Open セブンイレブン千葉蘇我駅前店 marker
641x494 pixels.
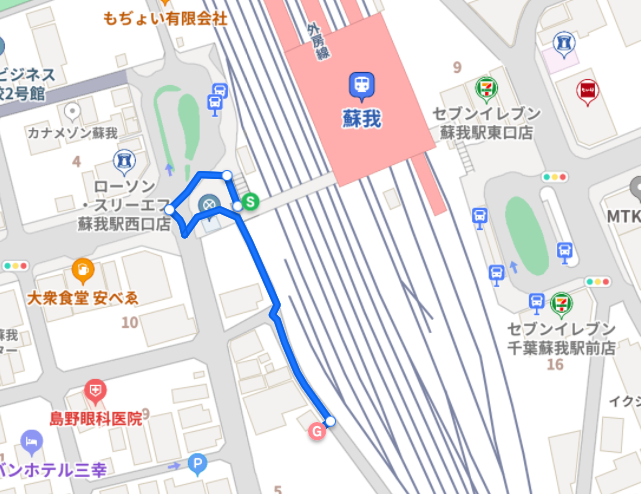[565, 302]
